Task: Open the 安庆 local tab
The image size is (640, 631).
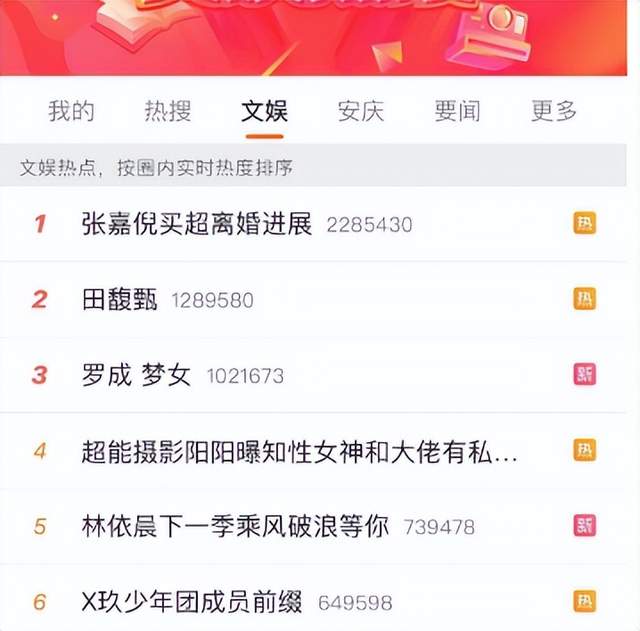Action: [361, 111]
